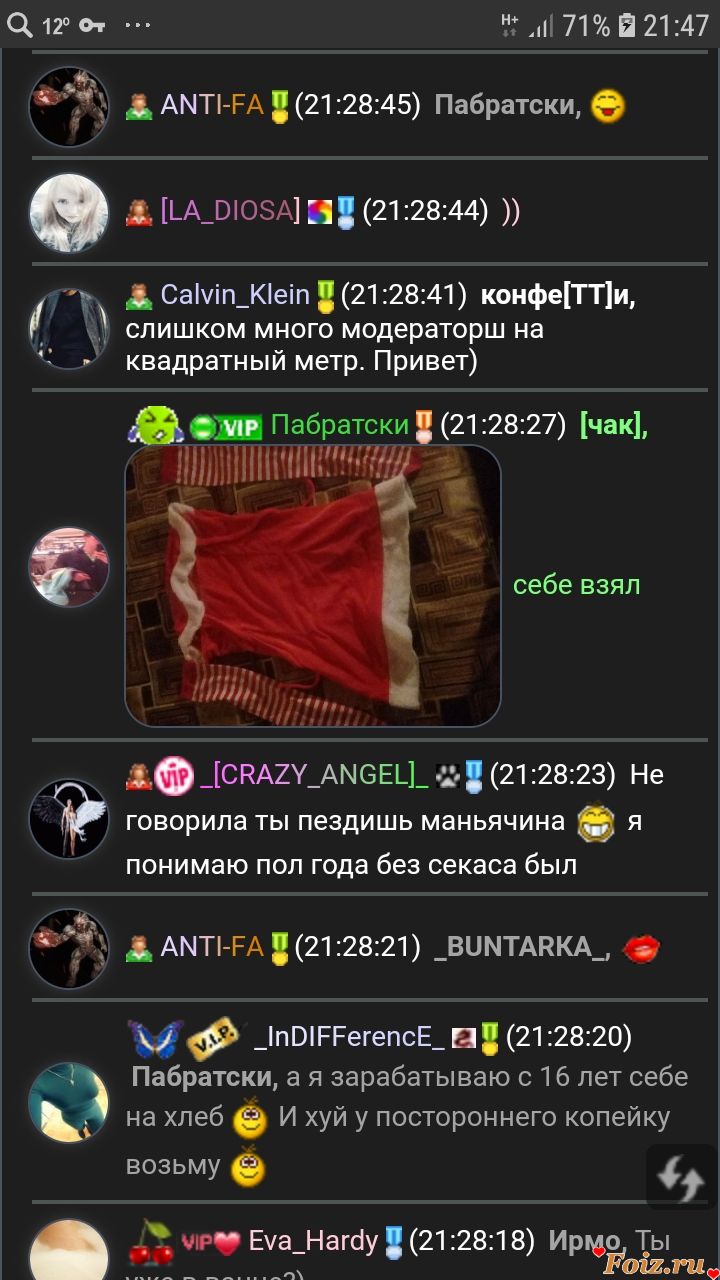Viewport: 720px width, 1280px height.
Task: Tap the [LA_DIOSA] nickname
Action: coord(230,211)
